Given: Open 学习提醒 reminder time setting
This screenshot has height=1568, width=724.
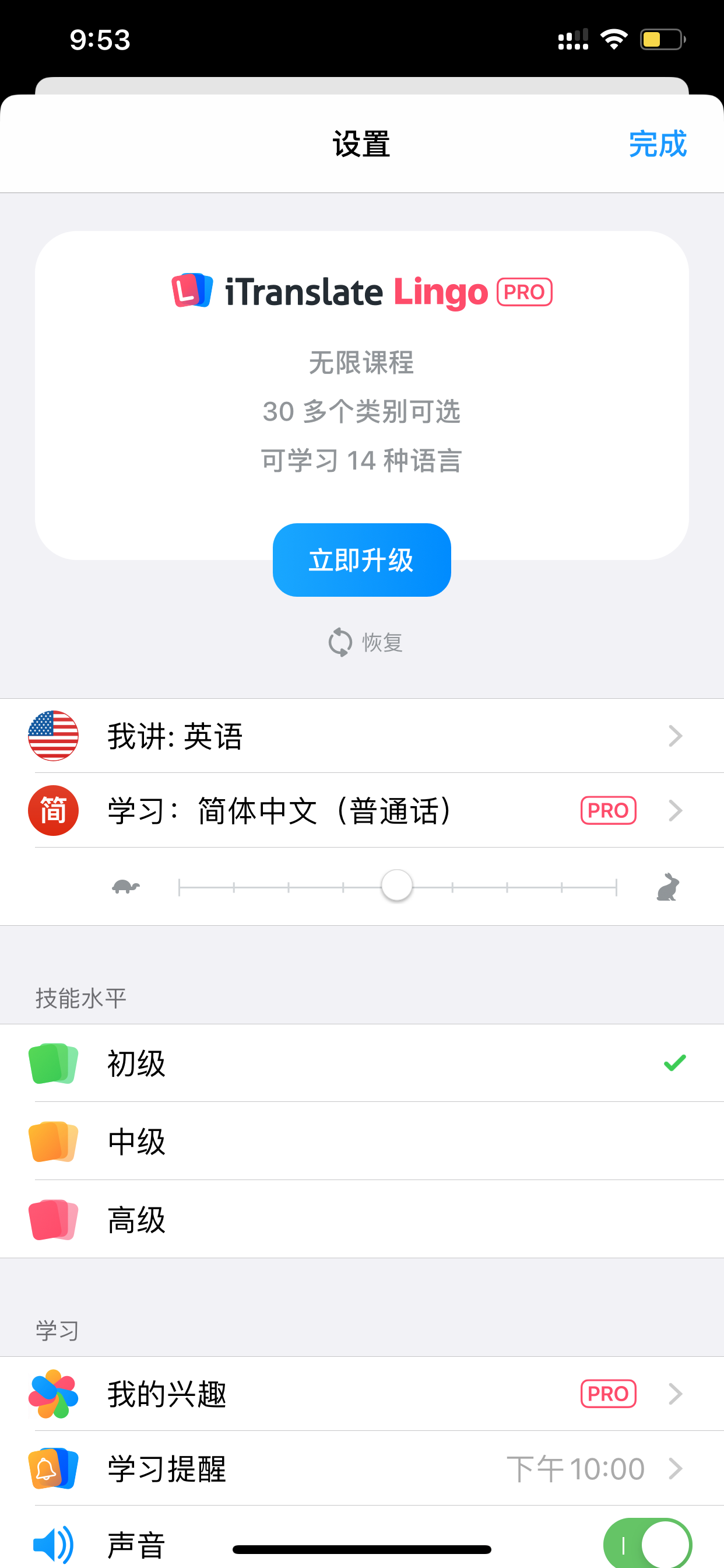Looking at the screenshot, I should [x=362, y=1468].
